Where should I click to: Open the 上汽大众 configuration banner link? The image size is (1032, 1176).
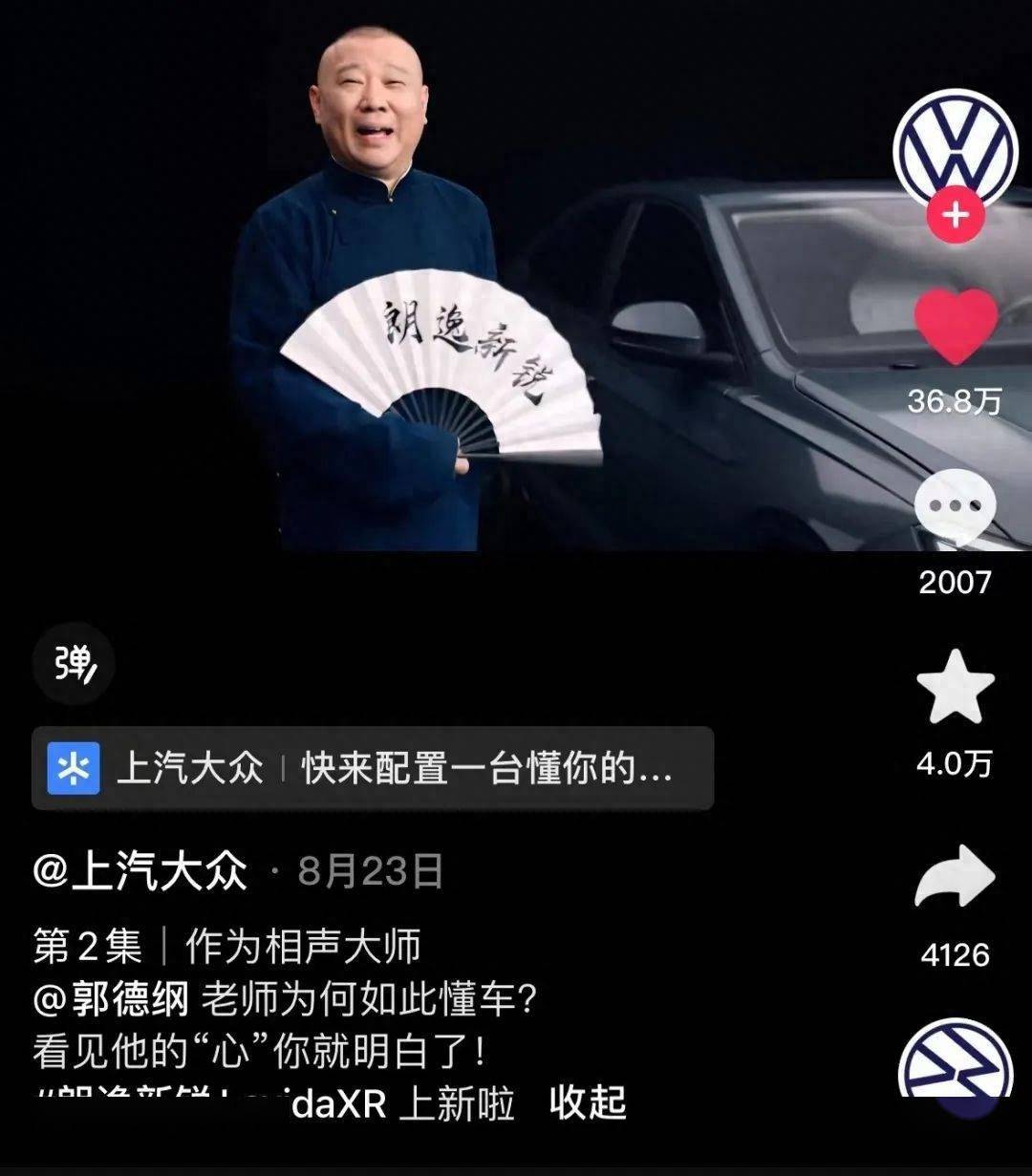(373, 768)
